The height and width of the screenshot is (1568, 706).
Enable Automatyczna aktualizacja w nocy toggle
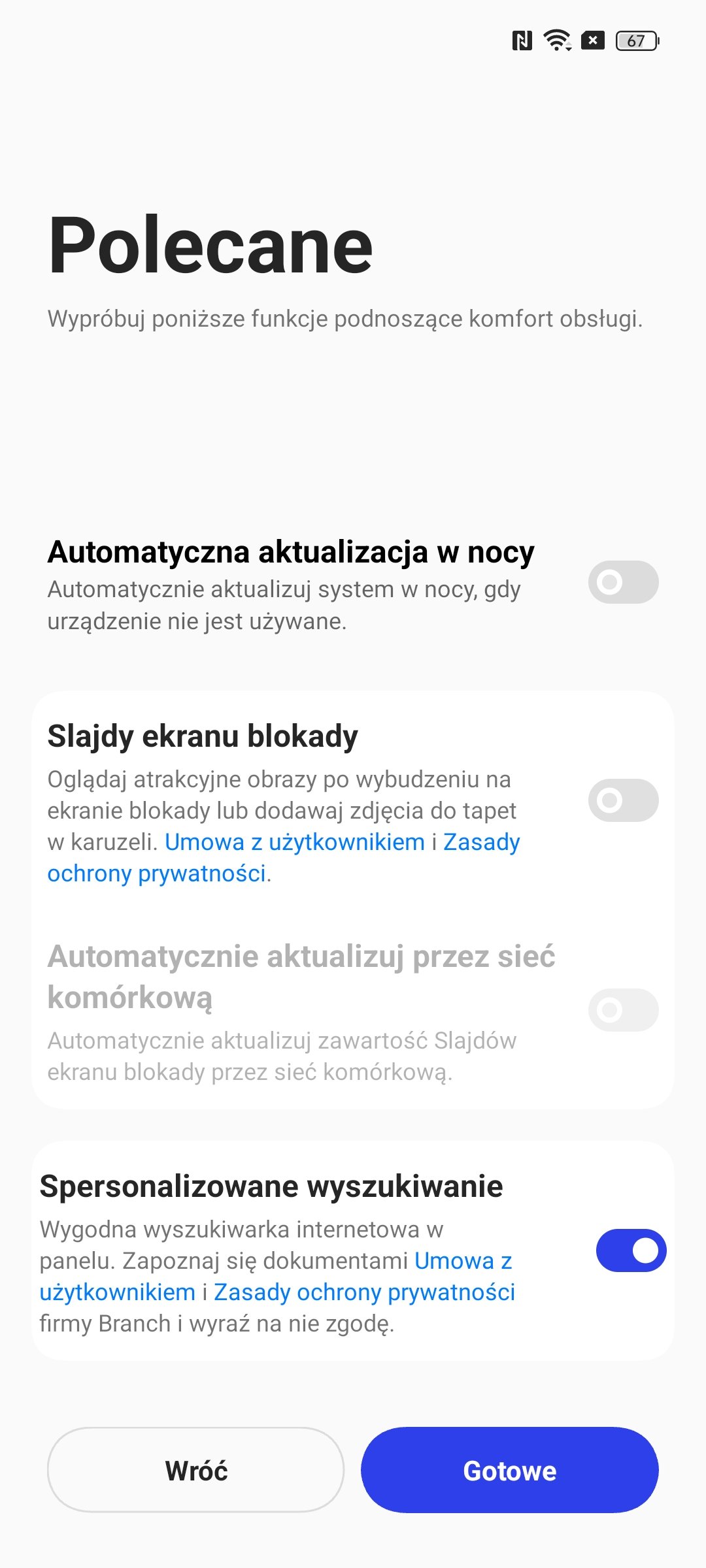[x=623, y=581]
